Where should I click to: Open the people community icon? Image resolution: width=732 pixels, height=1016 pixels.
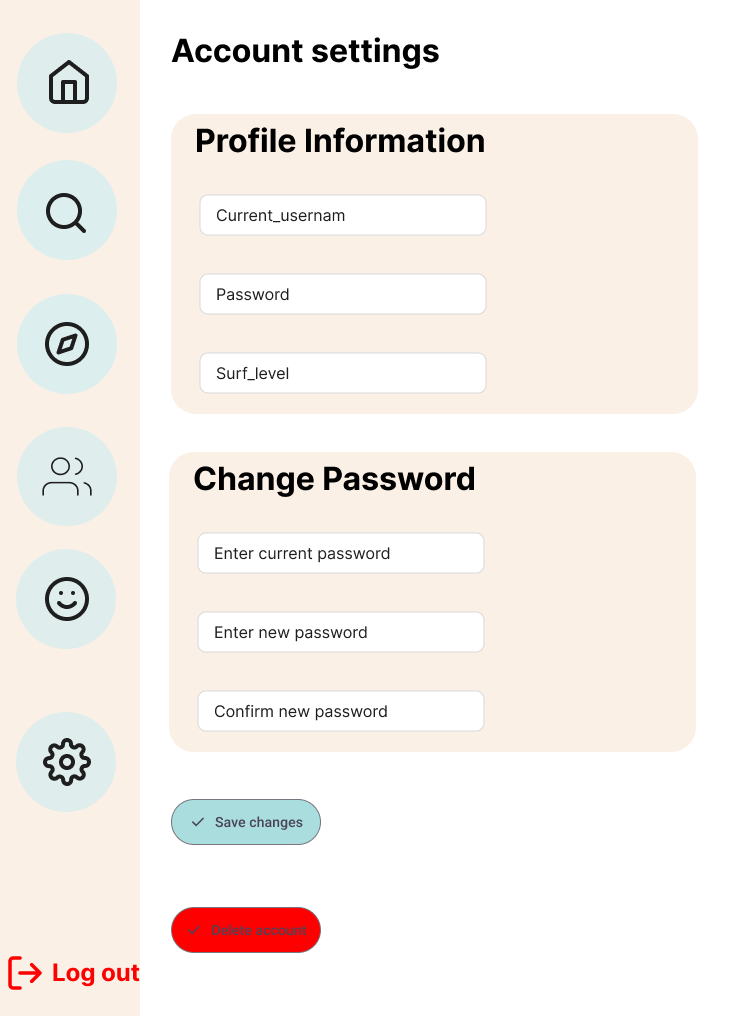tap(67, 476)
